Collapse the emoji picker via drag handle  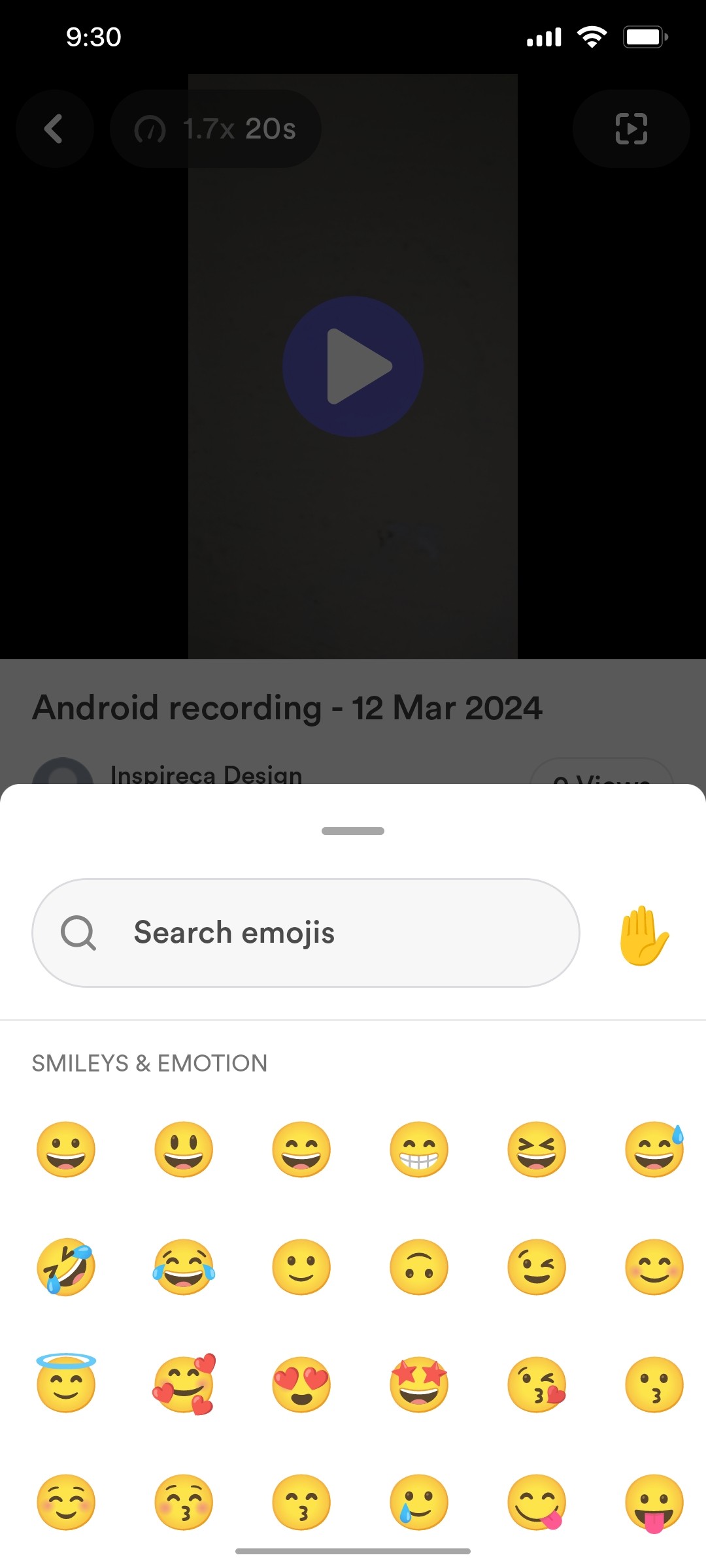[352, 830]
